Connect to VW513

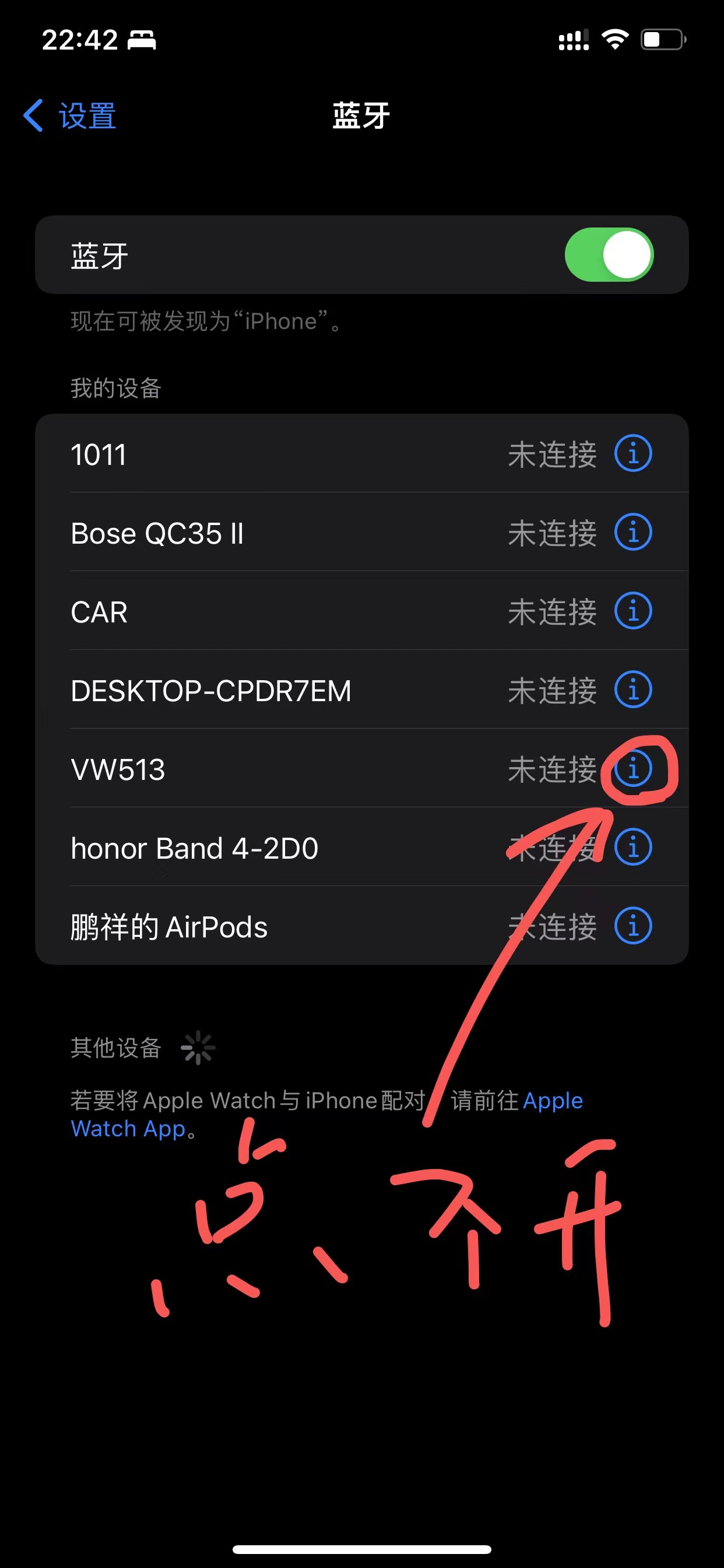[274, 769]
